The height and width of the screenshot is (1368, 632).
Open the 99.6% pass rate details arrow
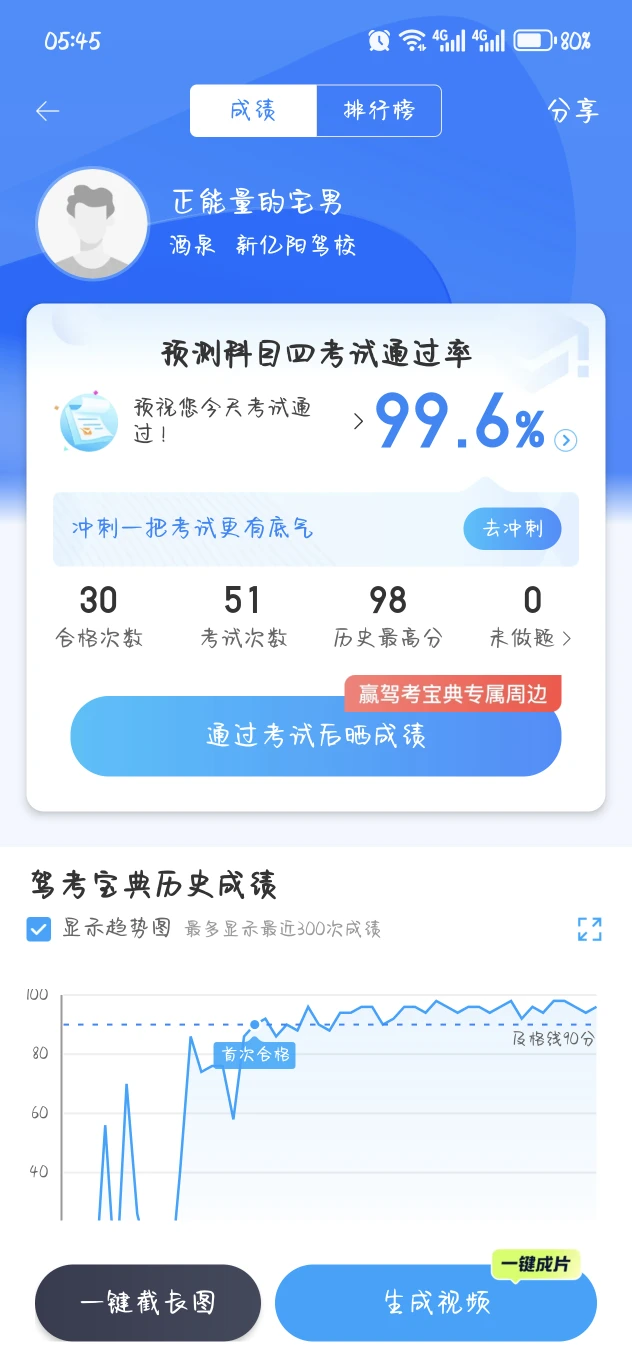coord(566,440)
